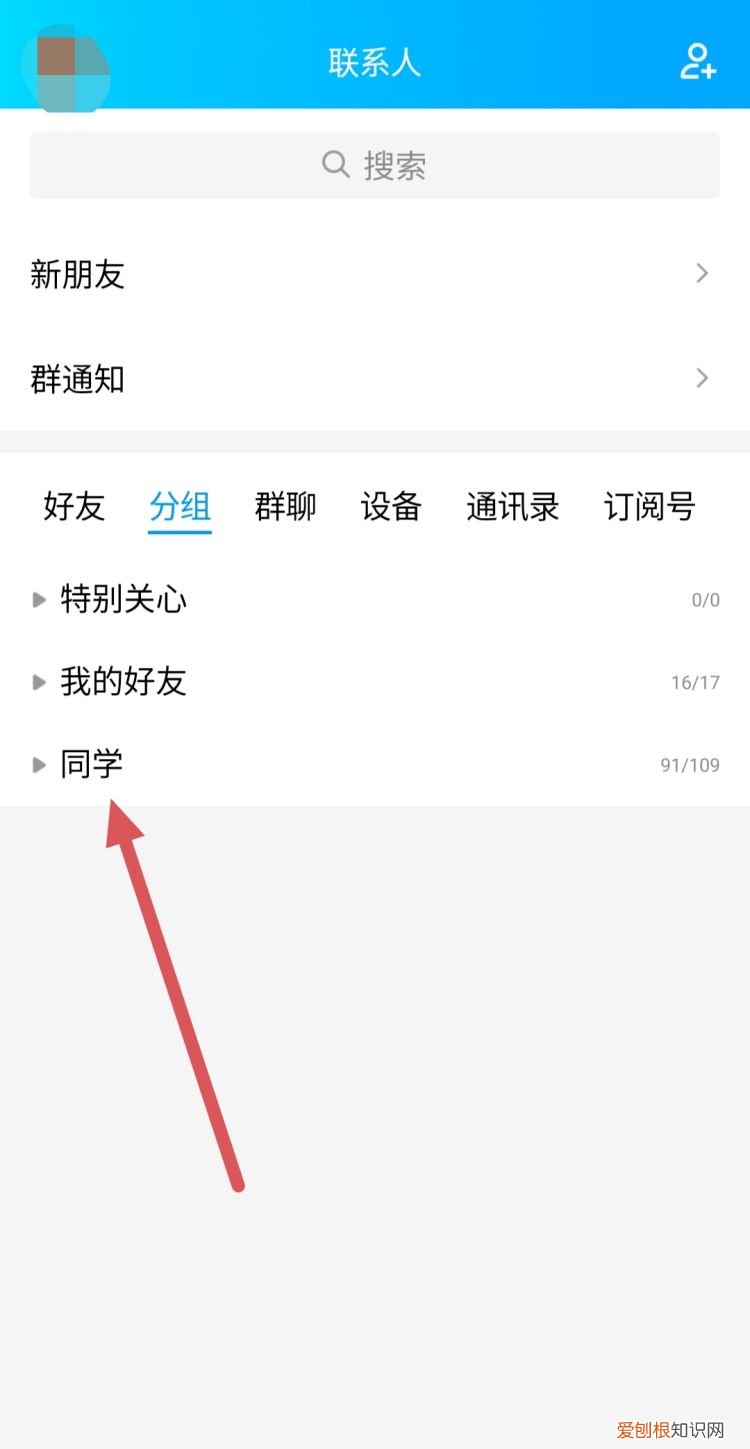
Task: Expand the 同学 group triangle
Action: click(40, 763)
